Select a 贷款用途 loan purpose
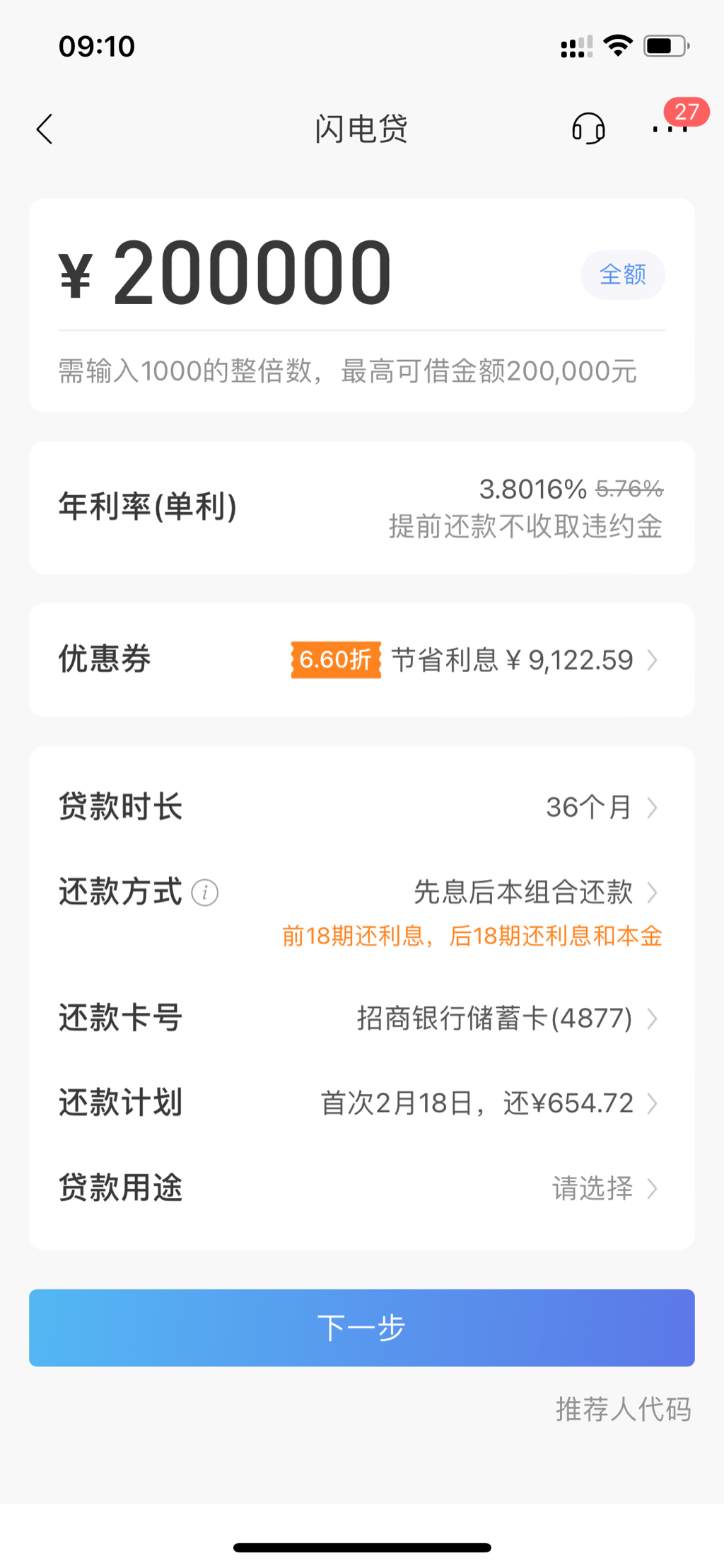 pyautogui.click(x=362, y=1187)
